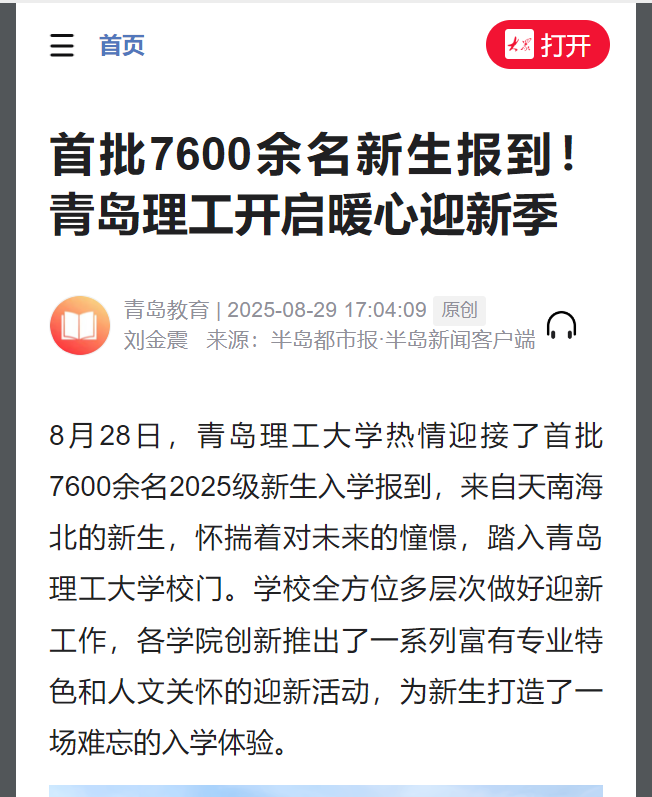Image resolution: width=652 pixels, height=797 pixels.
Task: Open 青岛教育 publisher avatar
Action: [x=79, y=325]
